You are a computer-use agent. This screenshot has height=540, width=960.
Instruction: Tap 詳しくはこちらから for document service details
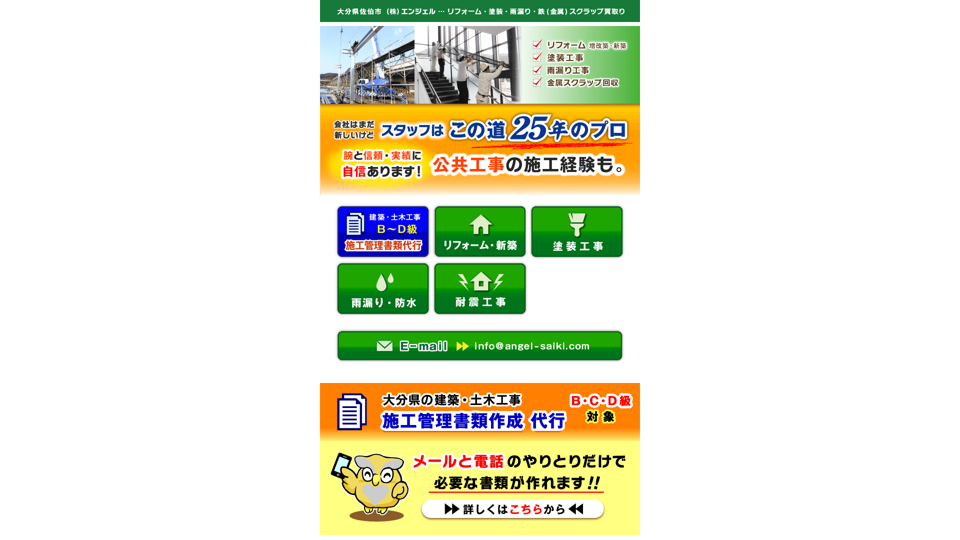(x=512, y=509)
